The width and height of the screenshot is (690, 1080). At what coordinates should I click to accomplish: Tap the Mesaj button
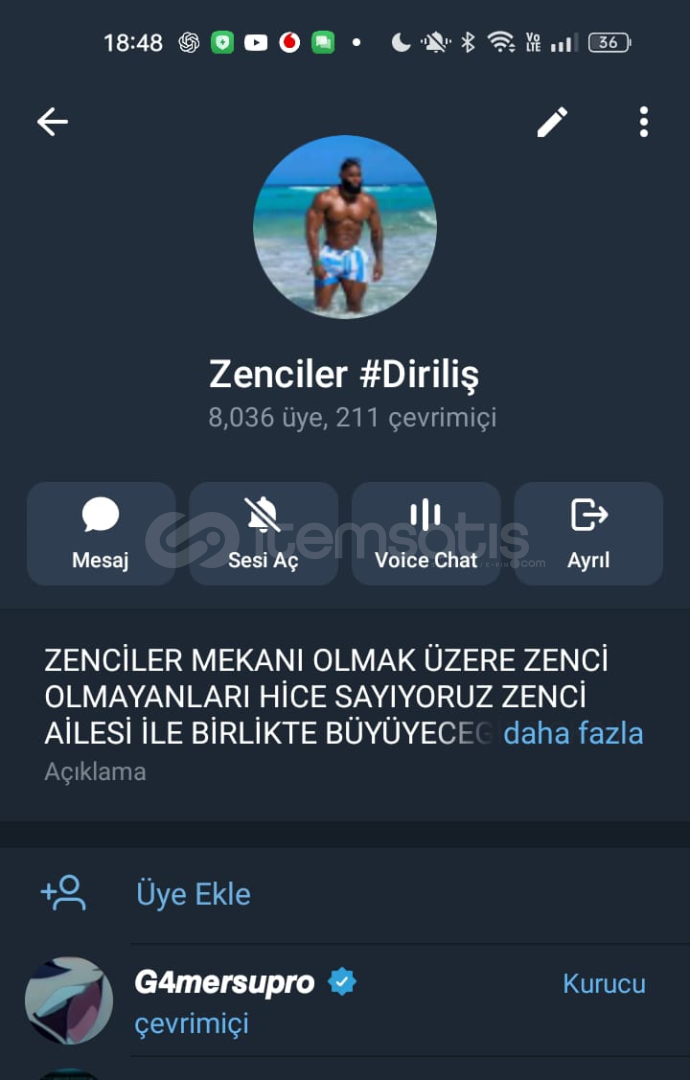[101, 533]
